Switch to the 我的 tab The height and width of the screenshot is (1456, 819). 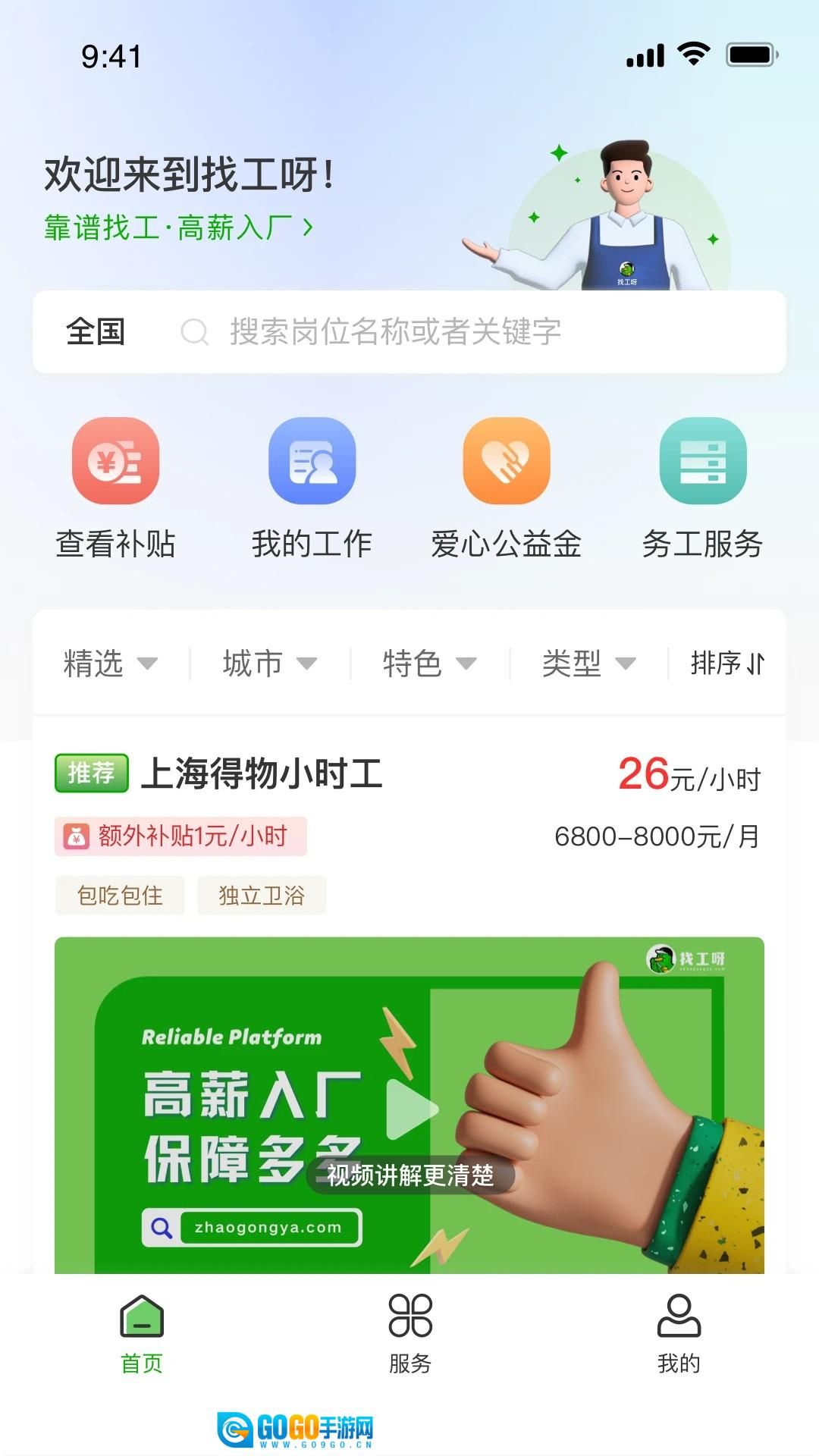(x=679, y=1334)
